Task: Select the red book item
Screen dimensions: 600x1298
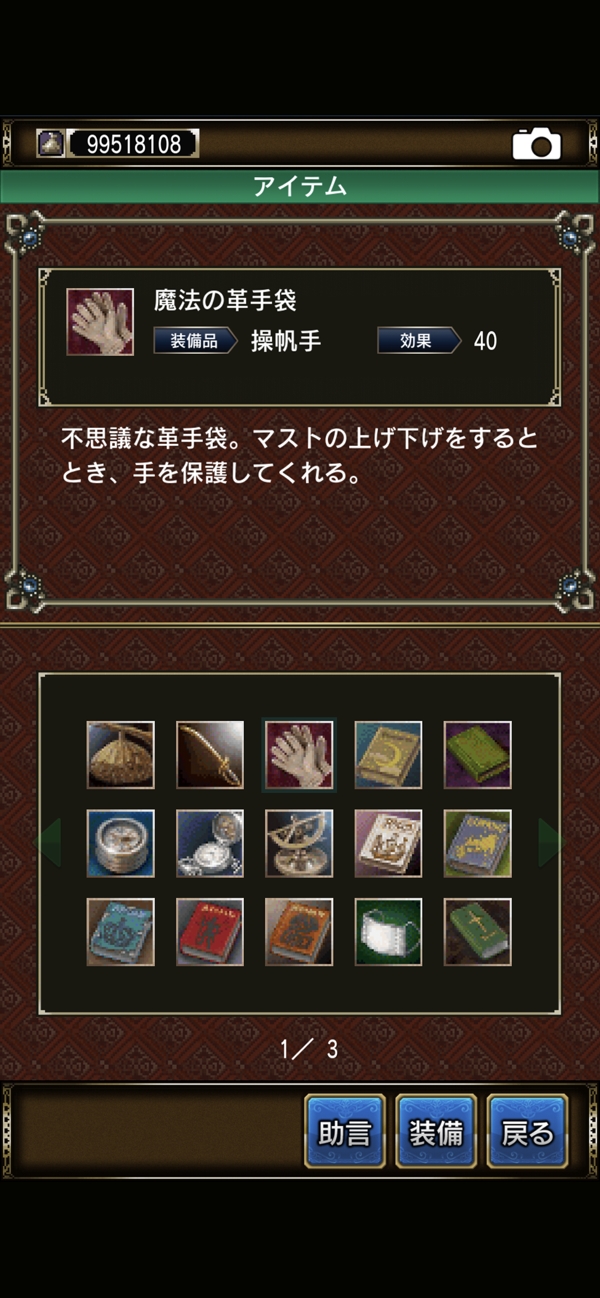Action: (x=210, y=932)
